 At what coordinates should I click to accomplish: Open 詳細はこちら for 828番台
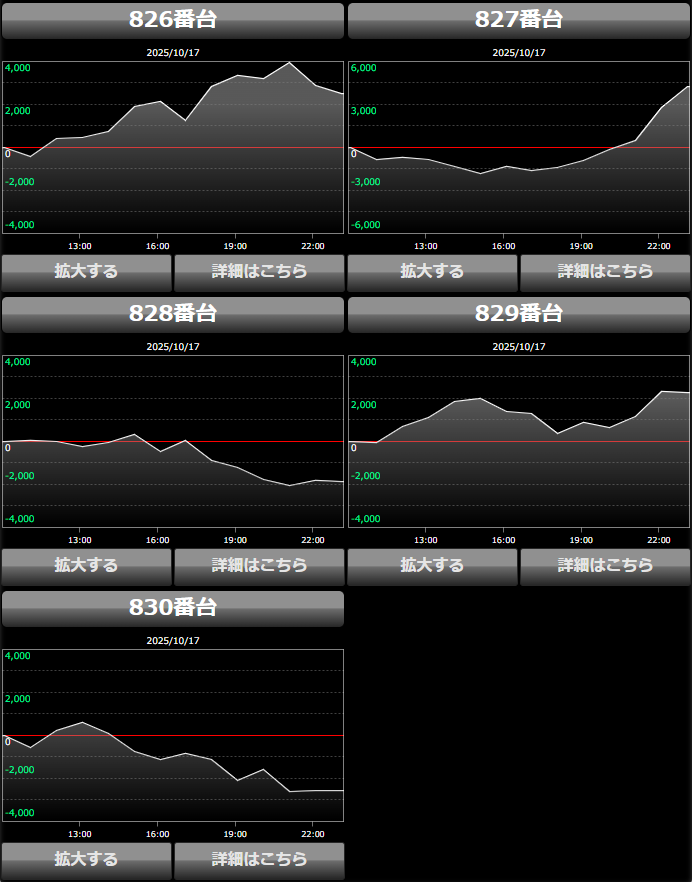coord(259,565)
